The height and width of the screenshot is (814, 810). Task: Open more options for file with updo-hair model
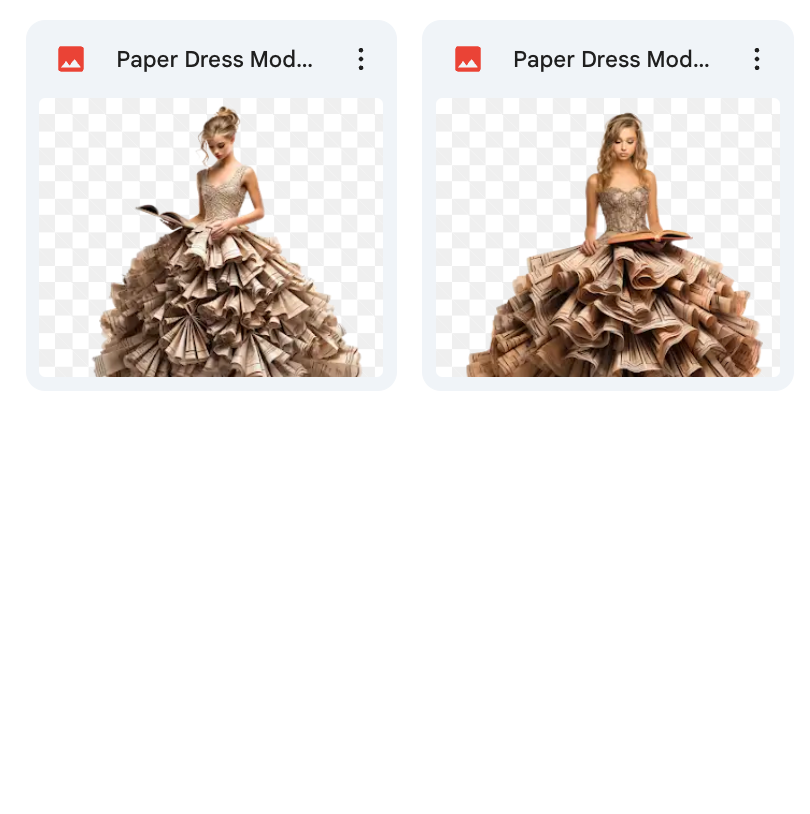coord(361,60)
